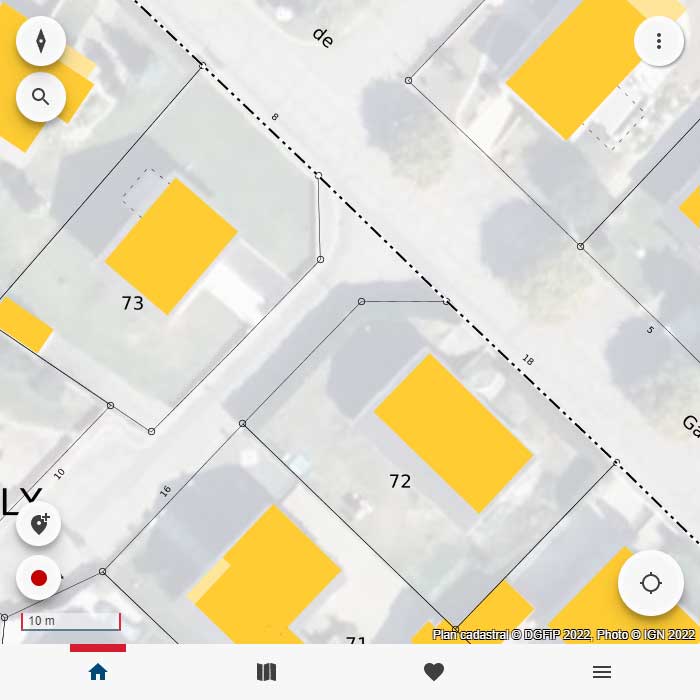Screen dimensions: 700x700
Task: Open the favorites heart tab
Action: 434,672
